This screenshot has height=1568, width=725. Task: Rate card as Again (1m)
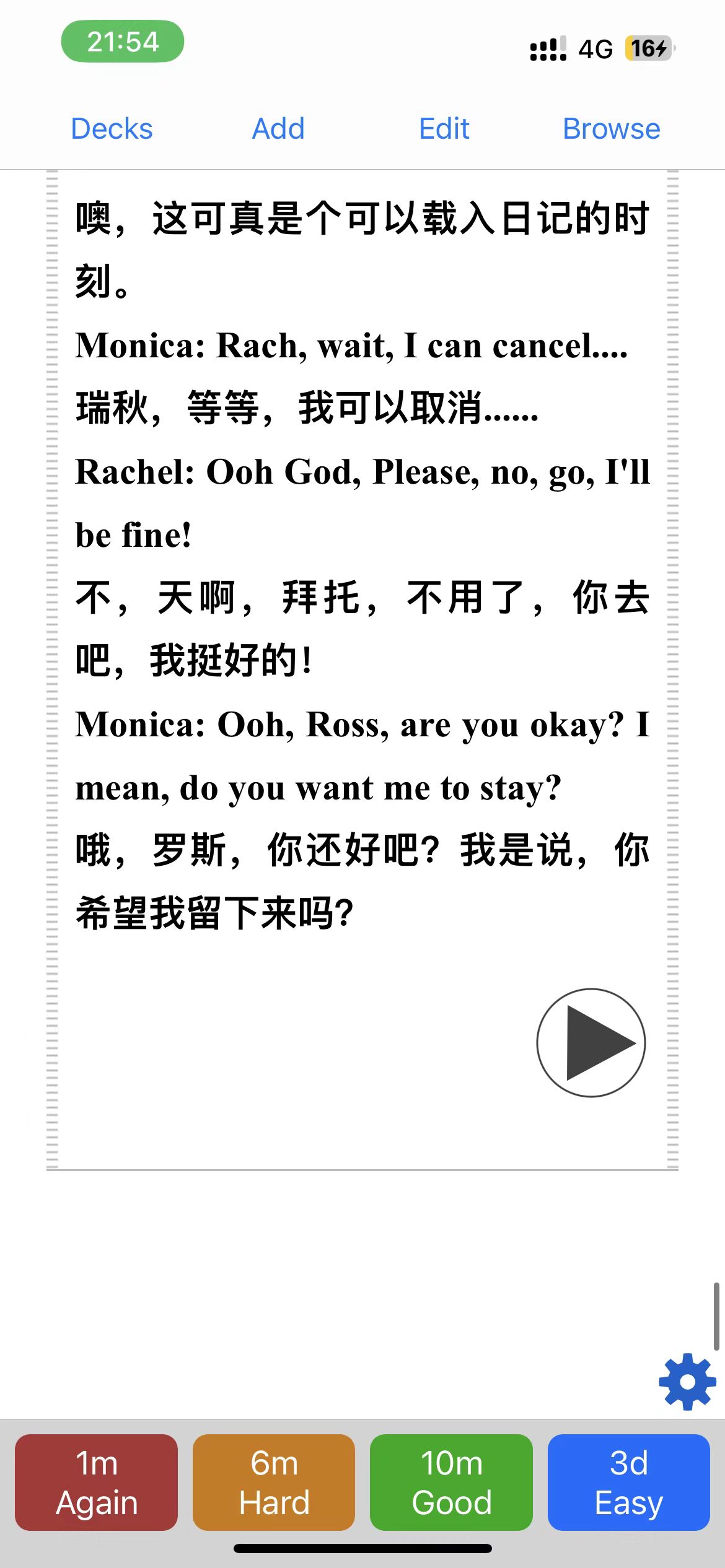tap(96, 1482)
